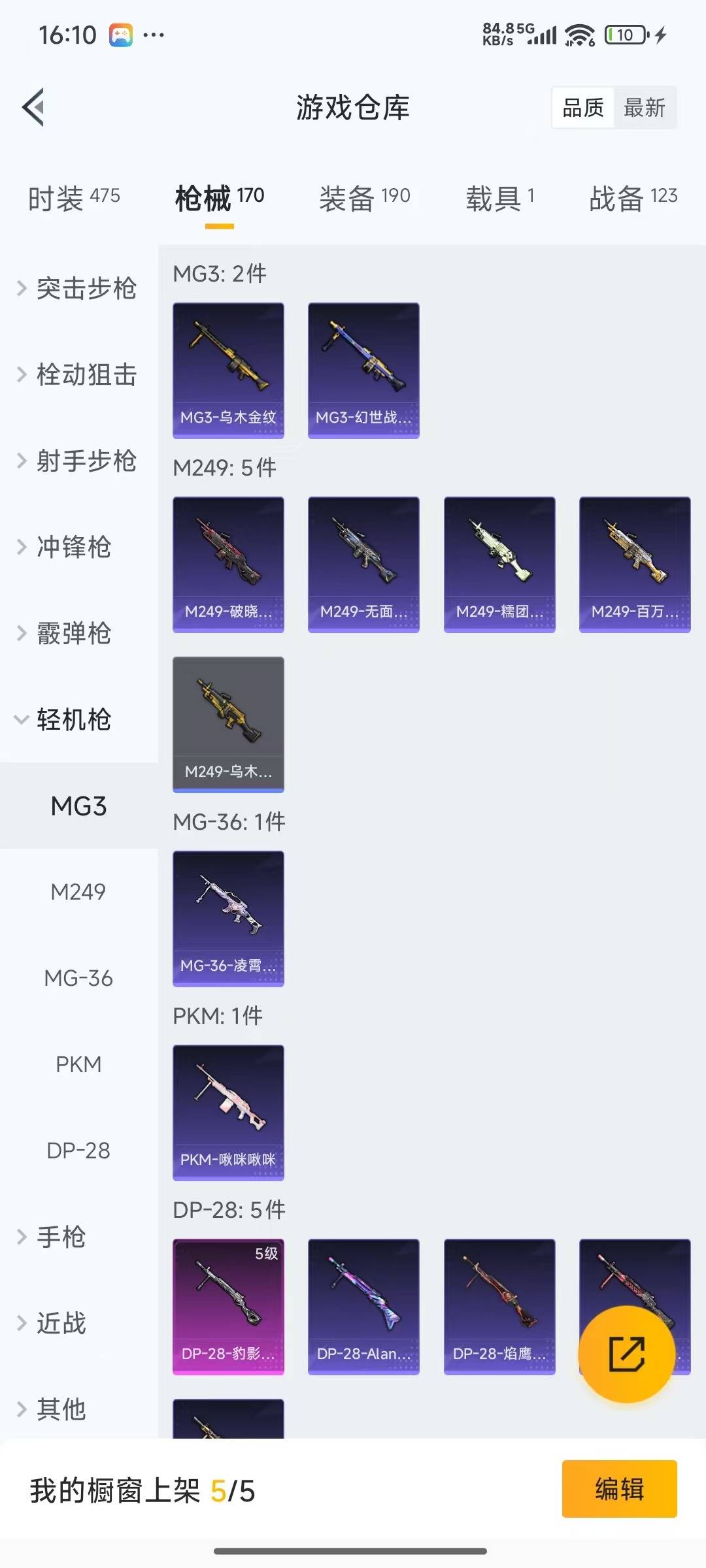706x1568 pixels.
Task: View the M249-糯团 skin tile
Action: pos(499,564)
